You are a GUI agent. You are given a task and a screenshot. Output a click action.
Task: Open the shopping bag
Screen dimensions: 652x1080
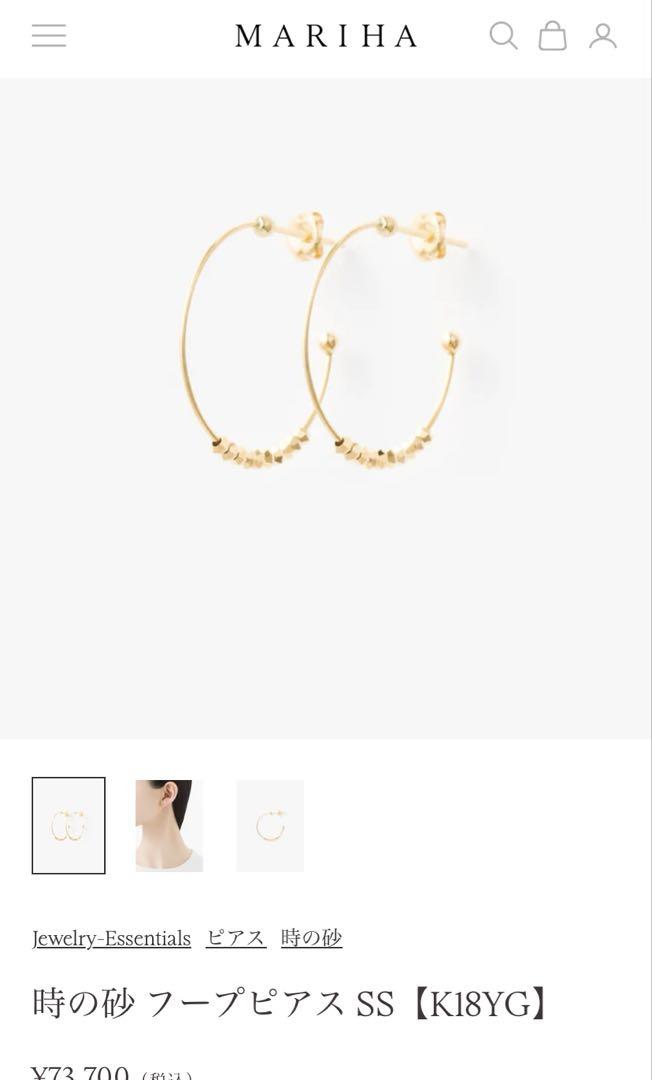click(552, 36)
